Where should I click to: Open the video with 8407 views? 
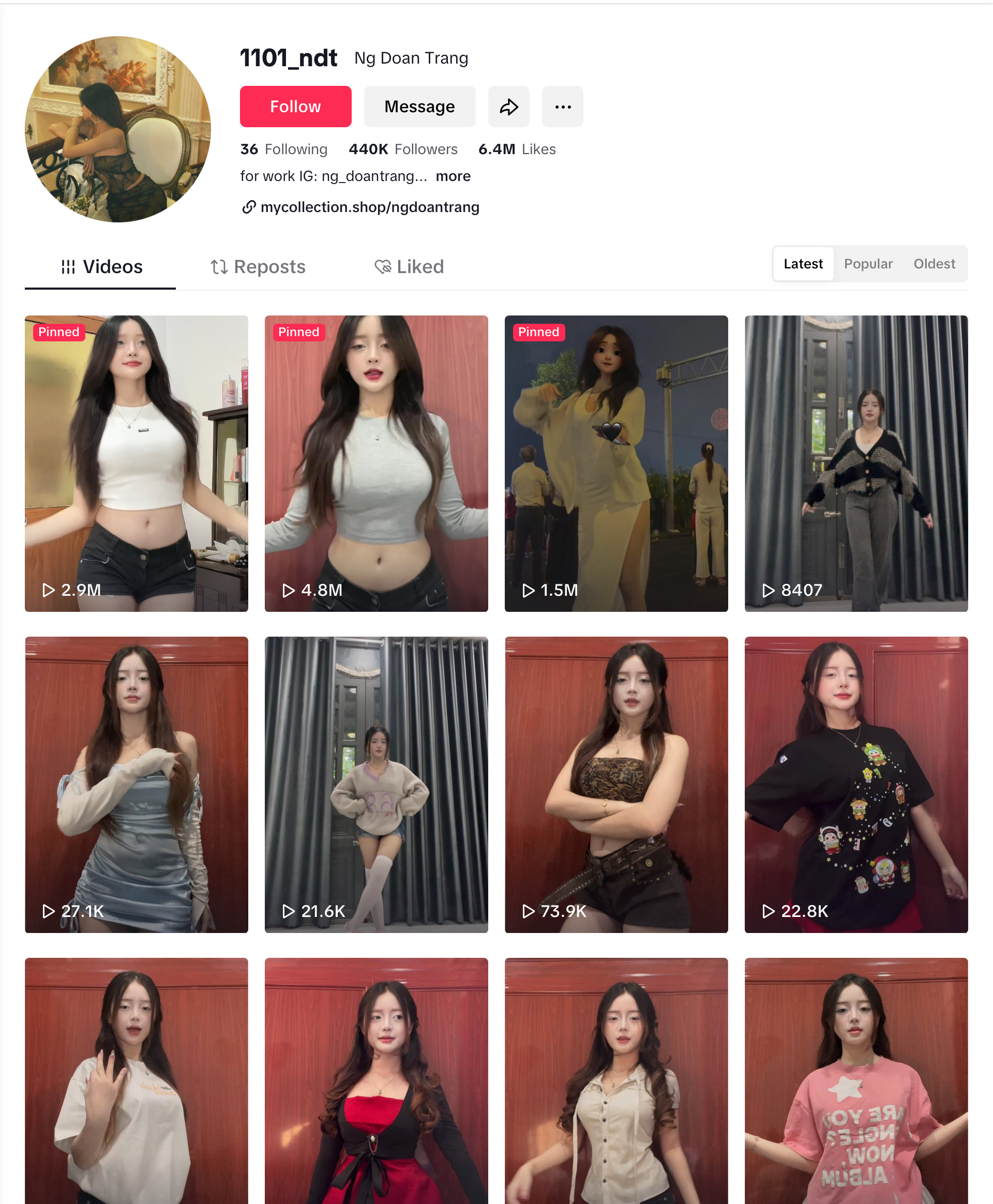tap(856, 463)
